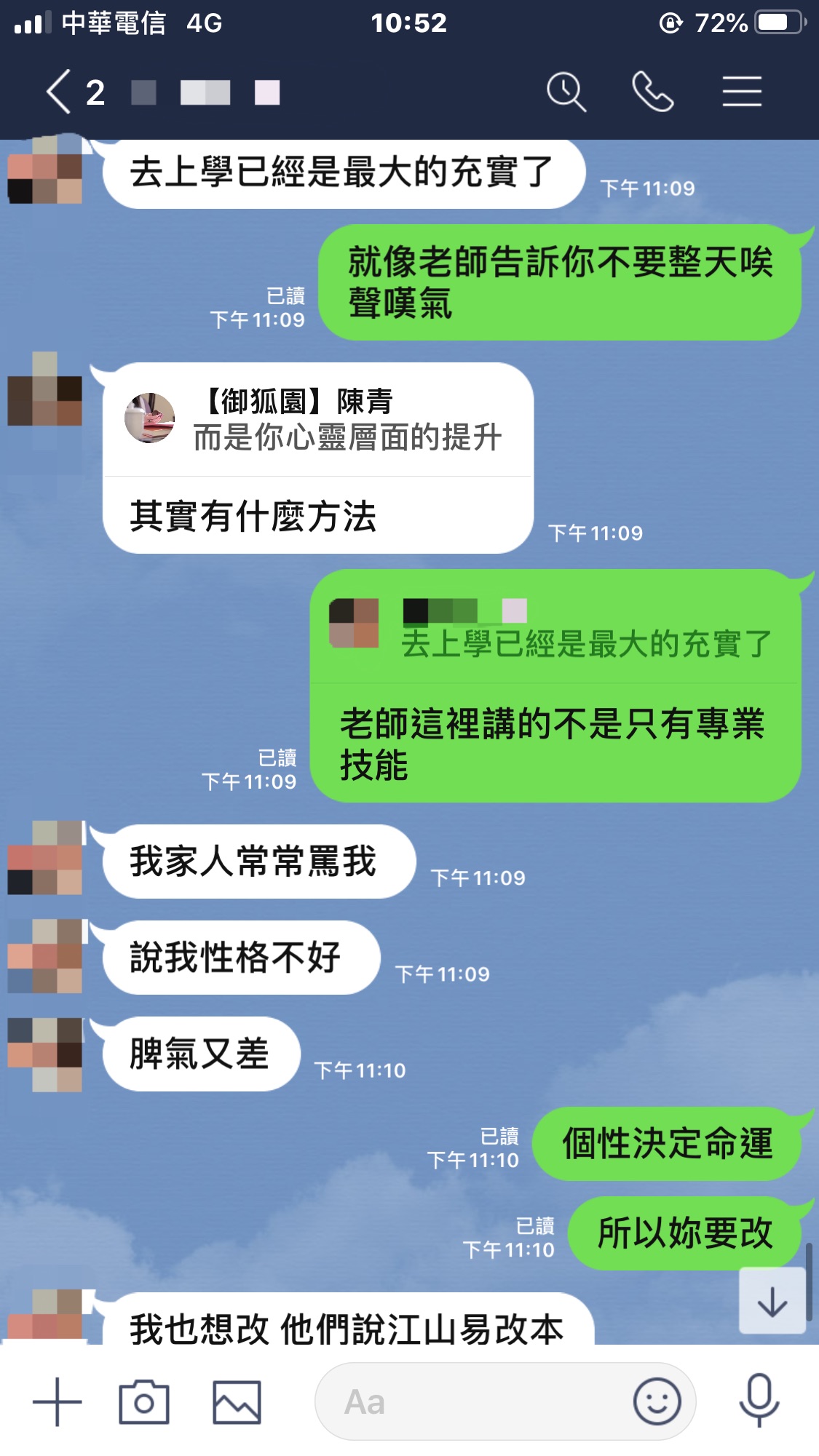Record a voice message
This screenshot has width=819, height=1456.
click(x=759, y=1401)
